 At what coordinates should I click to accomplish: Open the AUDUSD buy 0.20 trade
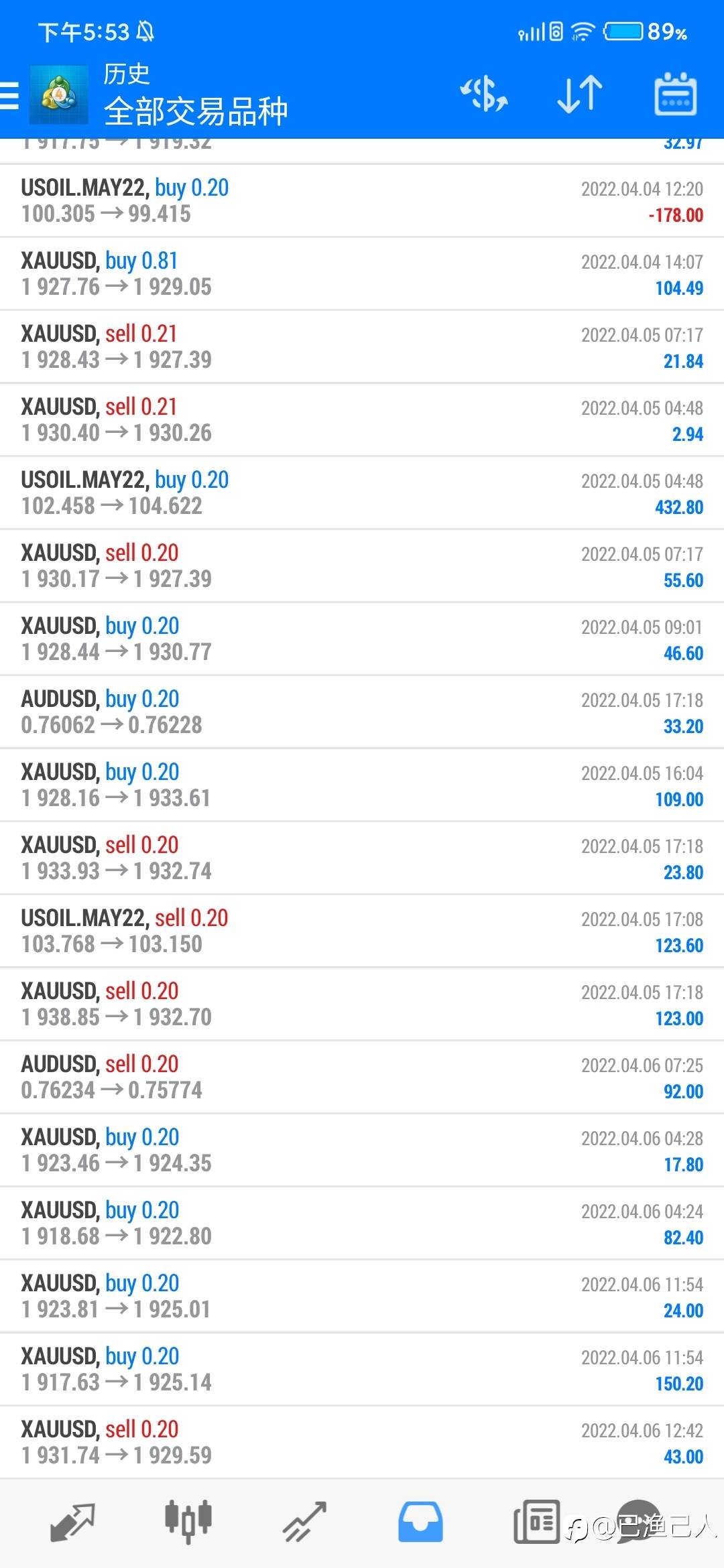point(362,712)
